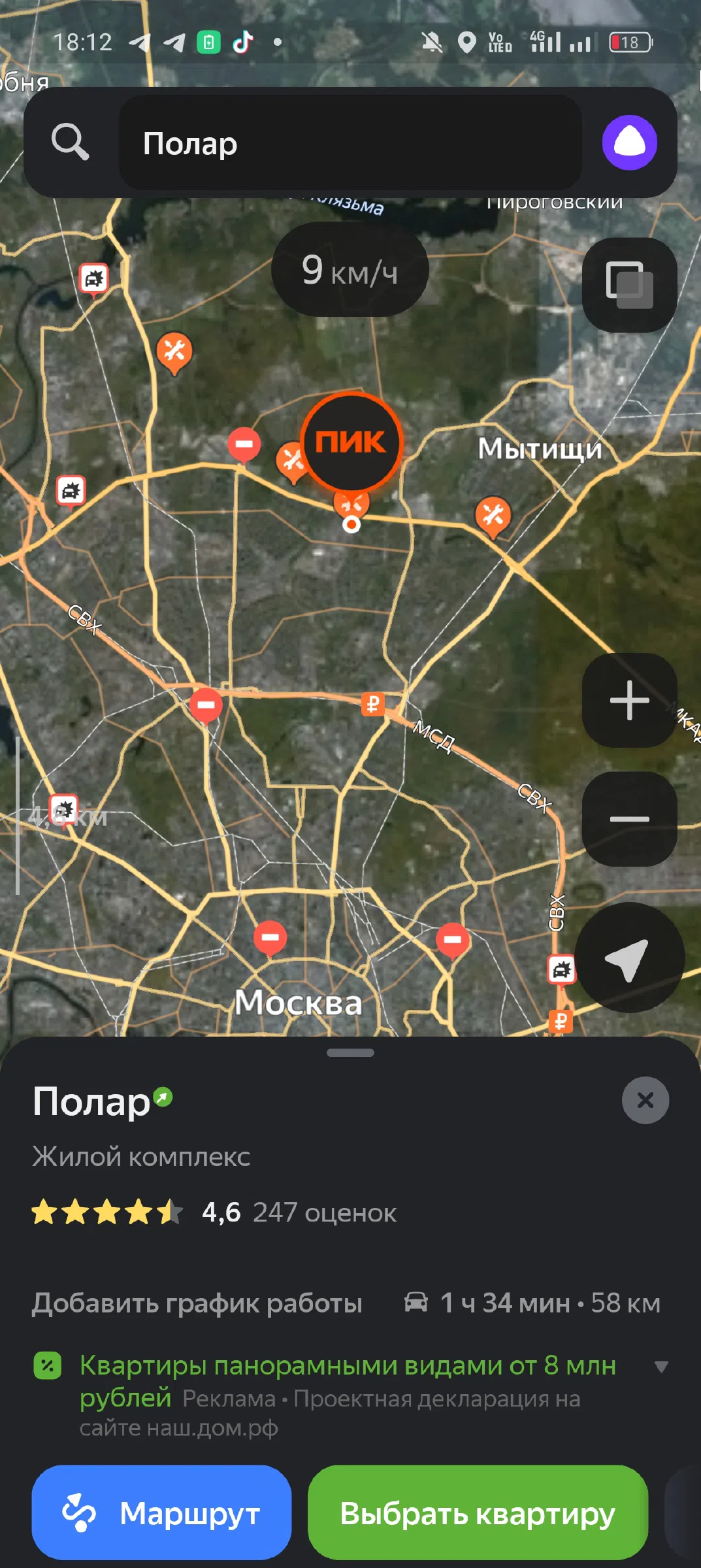The height and width of the screenshot is (1568, 701).
Task: Add working hours via Добавить график работы
Action: [197, 1303]
